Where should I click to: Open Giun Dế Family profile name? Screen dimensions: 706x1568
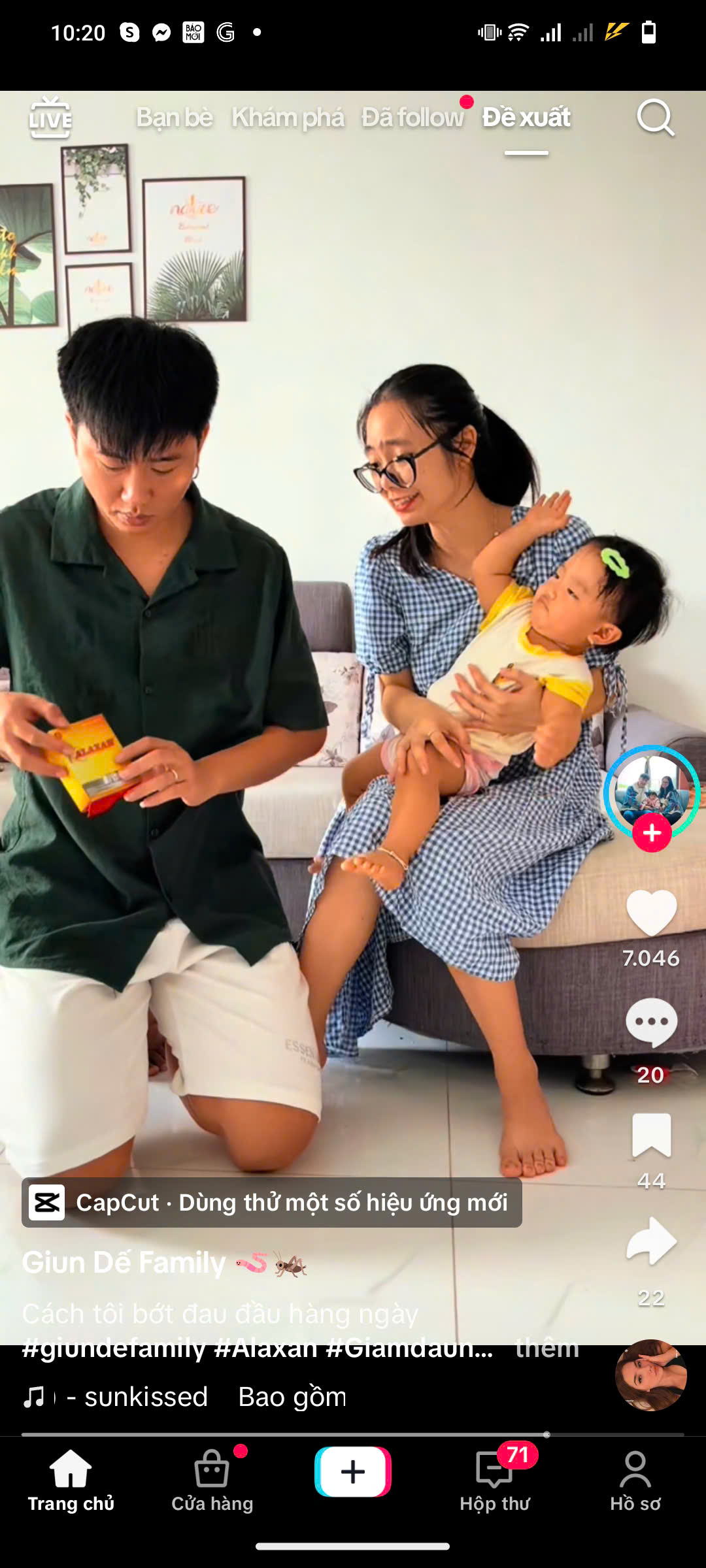124,1263
